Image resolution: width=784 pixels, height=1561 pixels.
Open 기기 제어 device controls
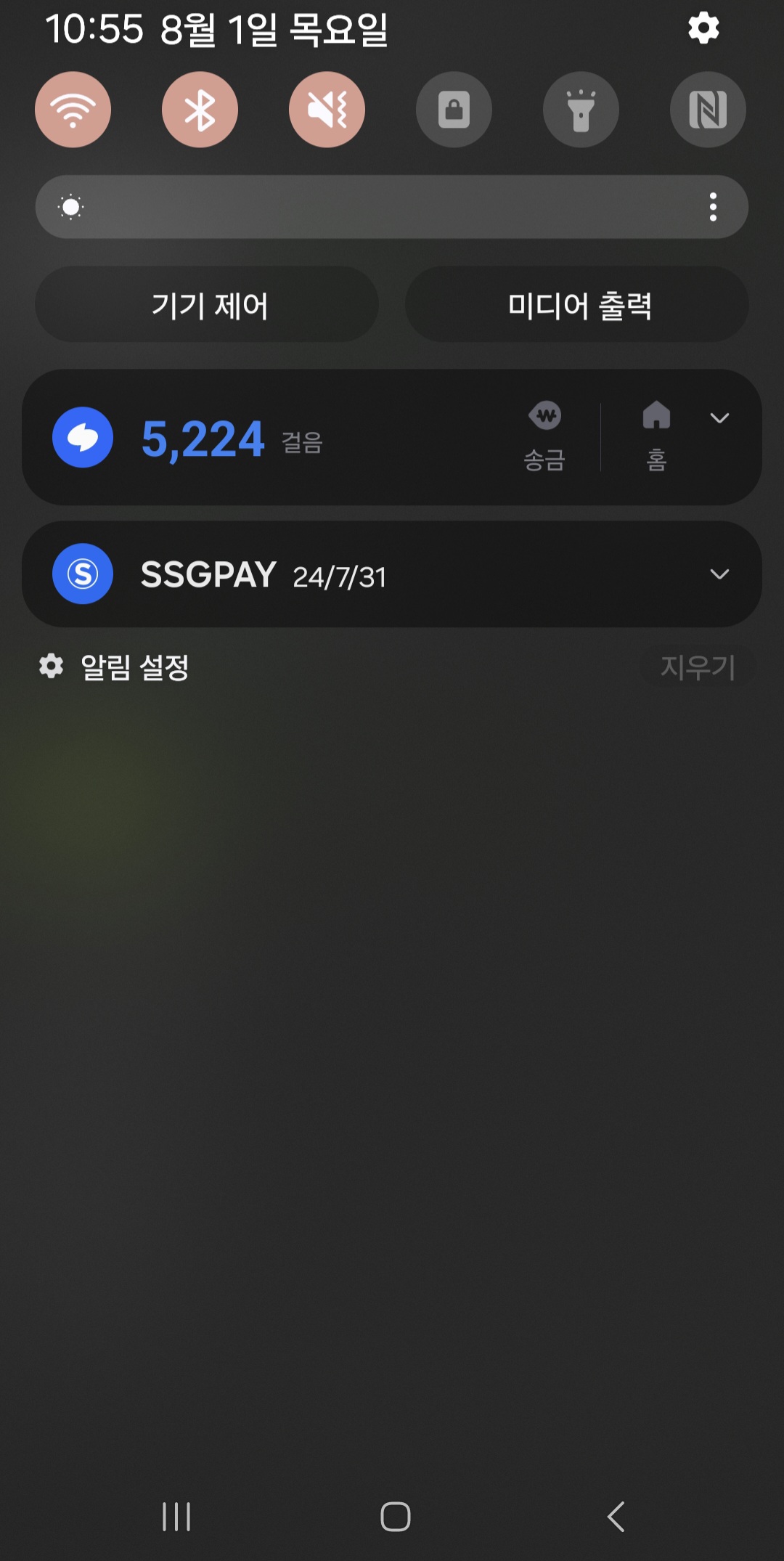click(x=208, y=304)
